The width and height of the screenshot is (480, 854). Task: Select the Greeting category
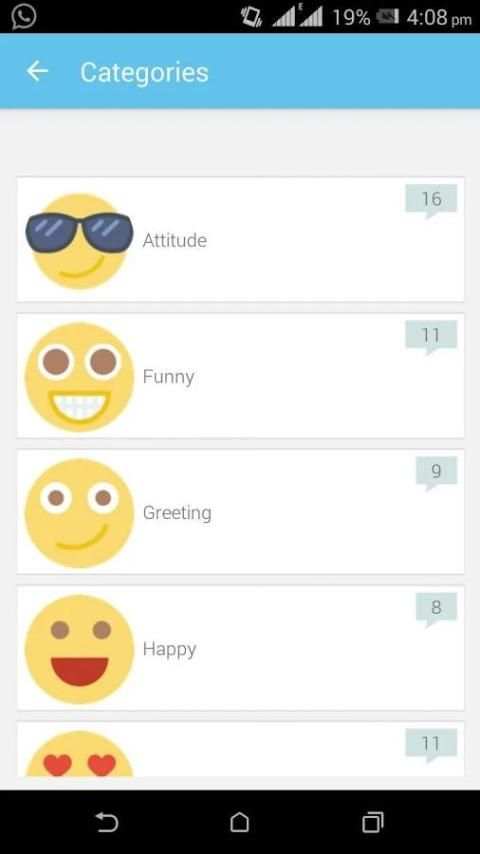pos(240,511)
